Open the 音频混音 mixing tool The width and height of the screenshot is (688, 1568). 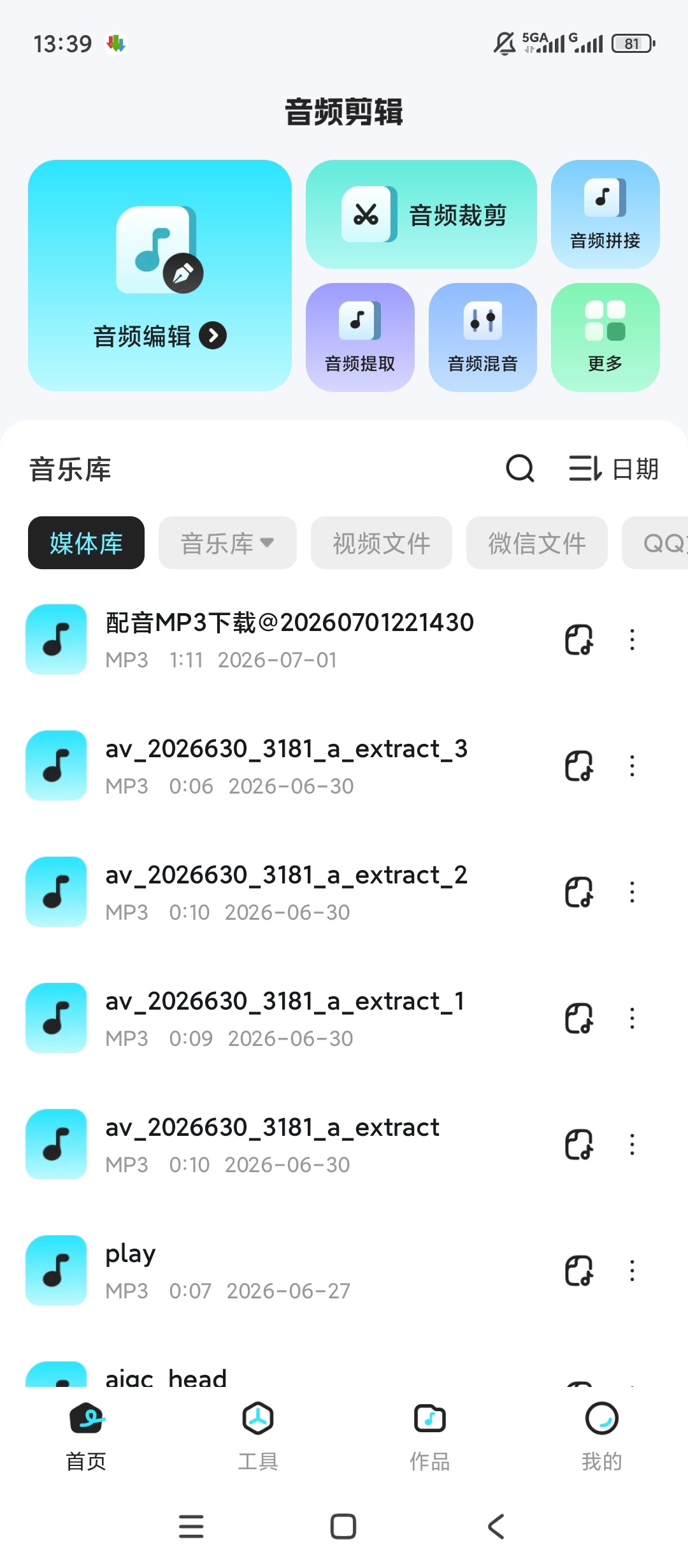(483, 337)
